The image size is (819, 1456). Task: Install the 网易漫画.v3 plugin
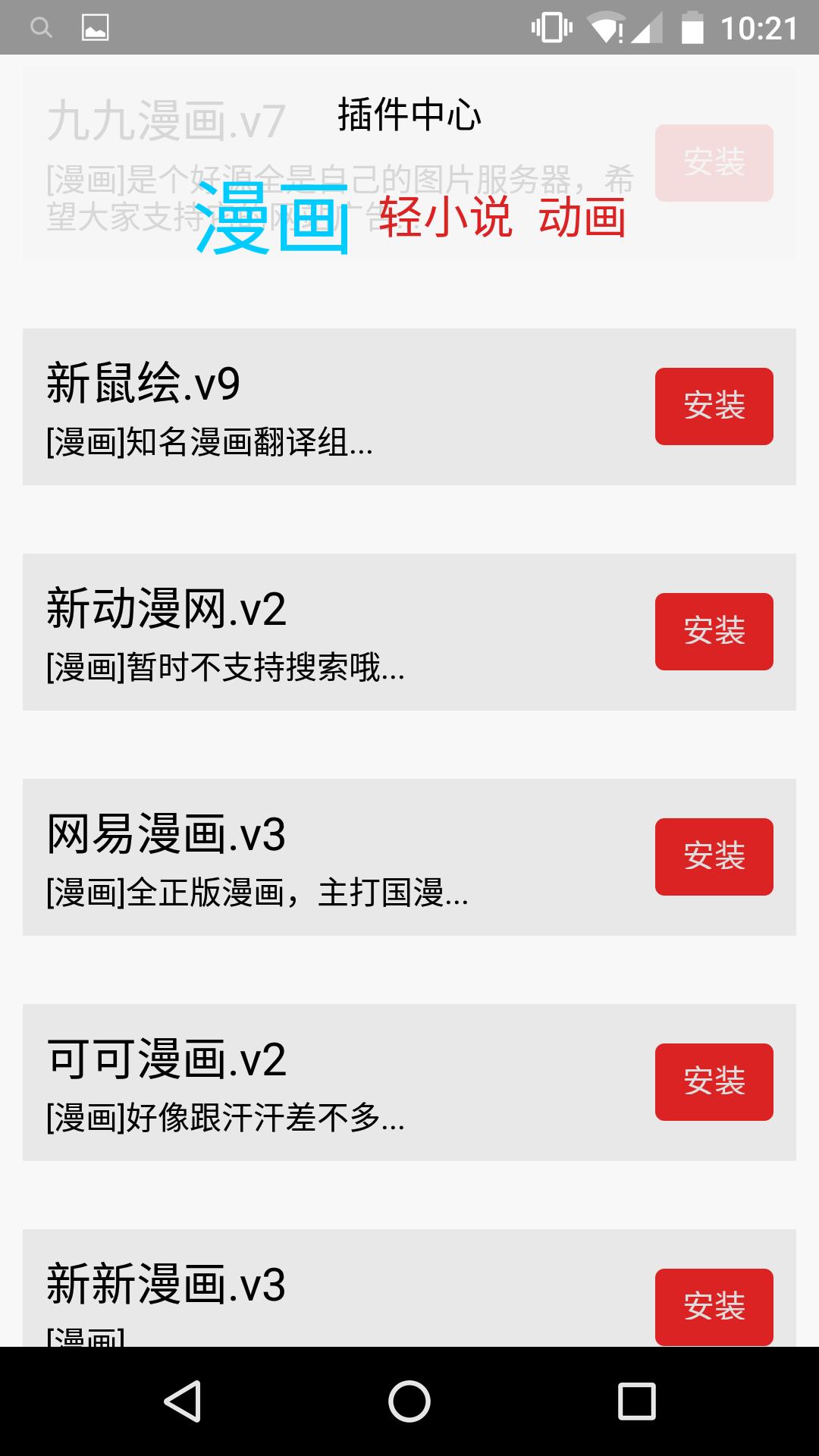coord(714,857)
